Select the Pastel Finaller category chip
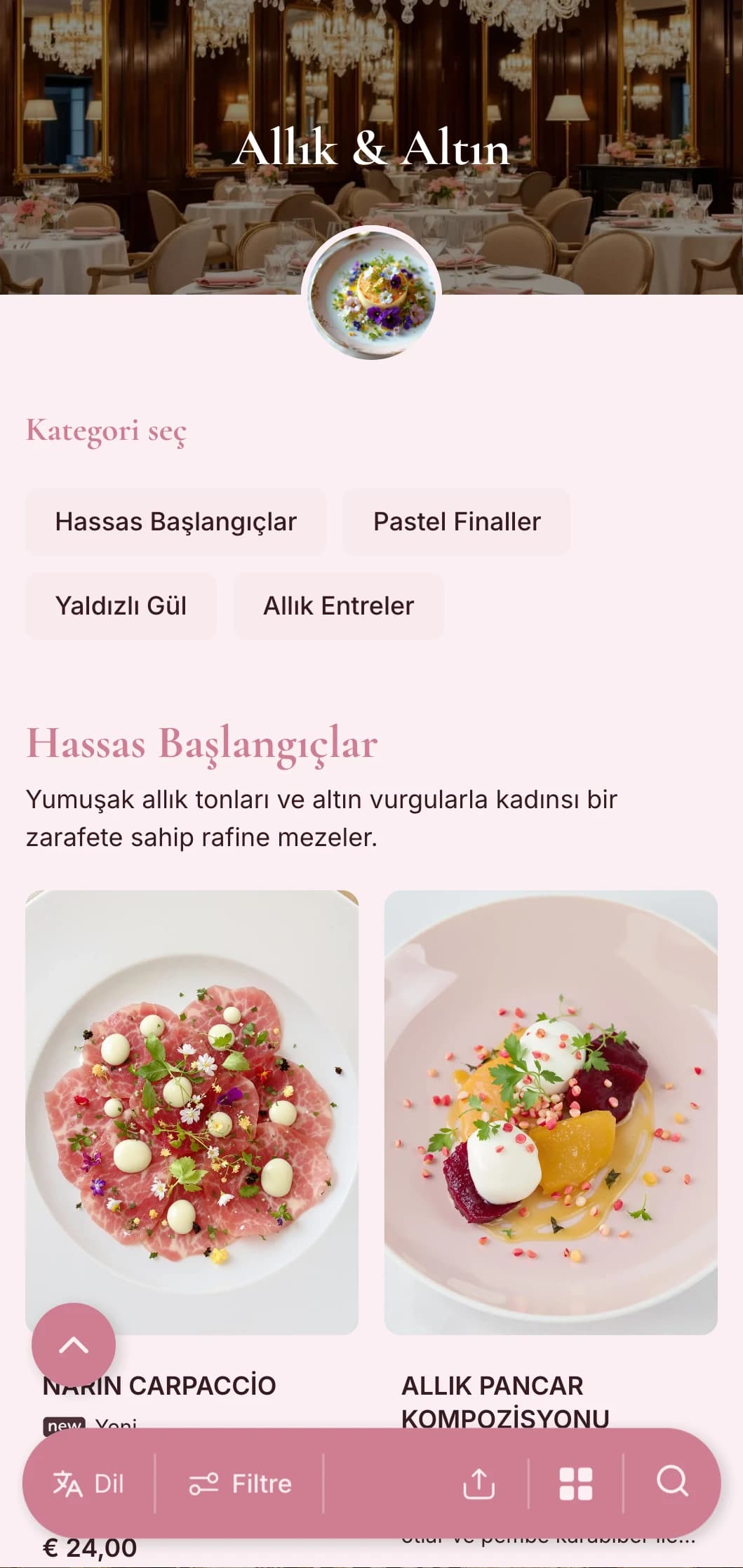The width and height of the screenshot is (743, 1568). click(456, 522)
